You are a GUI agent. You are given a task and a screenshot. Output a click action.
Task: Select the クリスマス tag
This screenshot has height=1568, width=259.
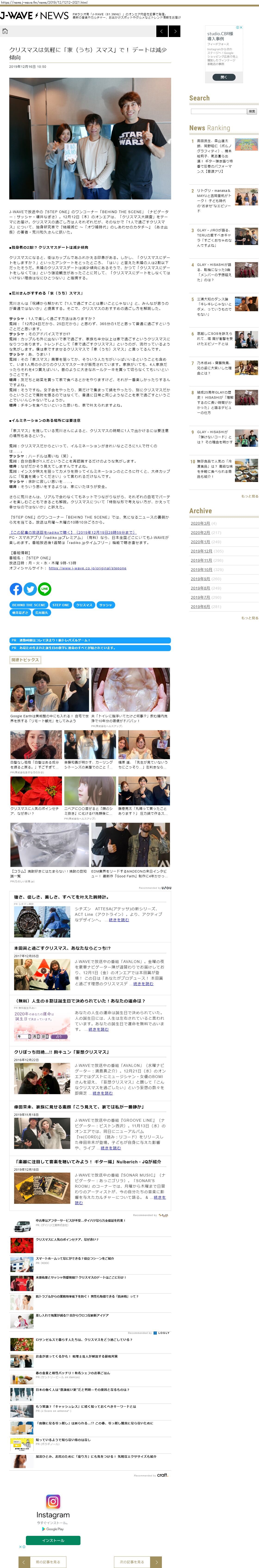coord(84,605)
